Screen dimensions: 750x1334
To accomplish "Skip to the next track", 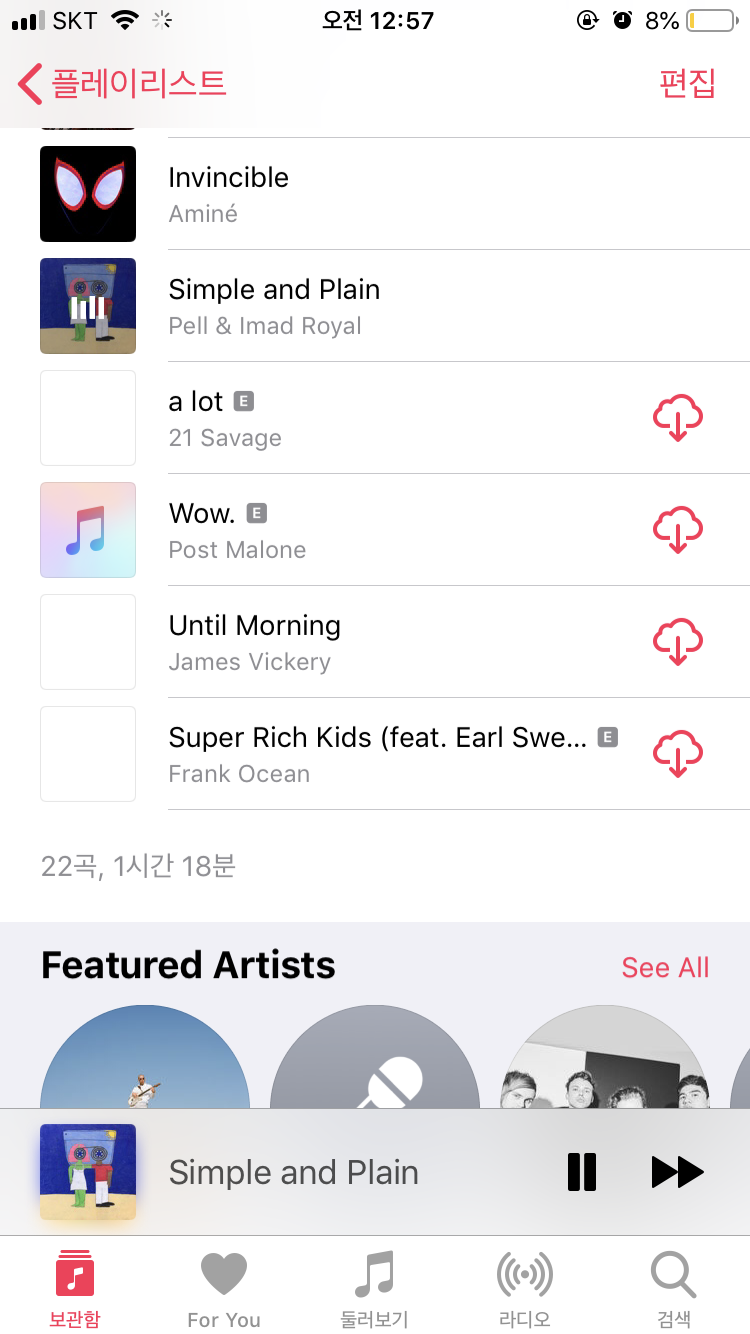I will 677,1172.
